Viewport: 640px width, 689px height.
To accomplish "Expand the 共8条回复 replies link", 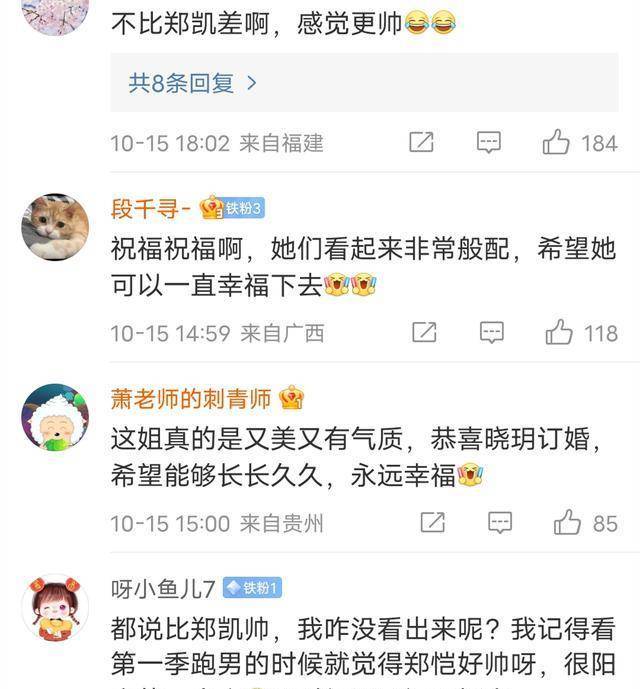I will (x=192, y=83).
